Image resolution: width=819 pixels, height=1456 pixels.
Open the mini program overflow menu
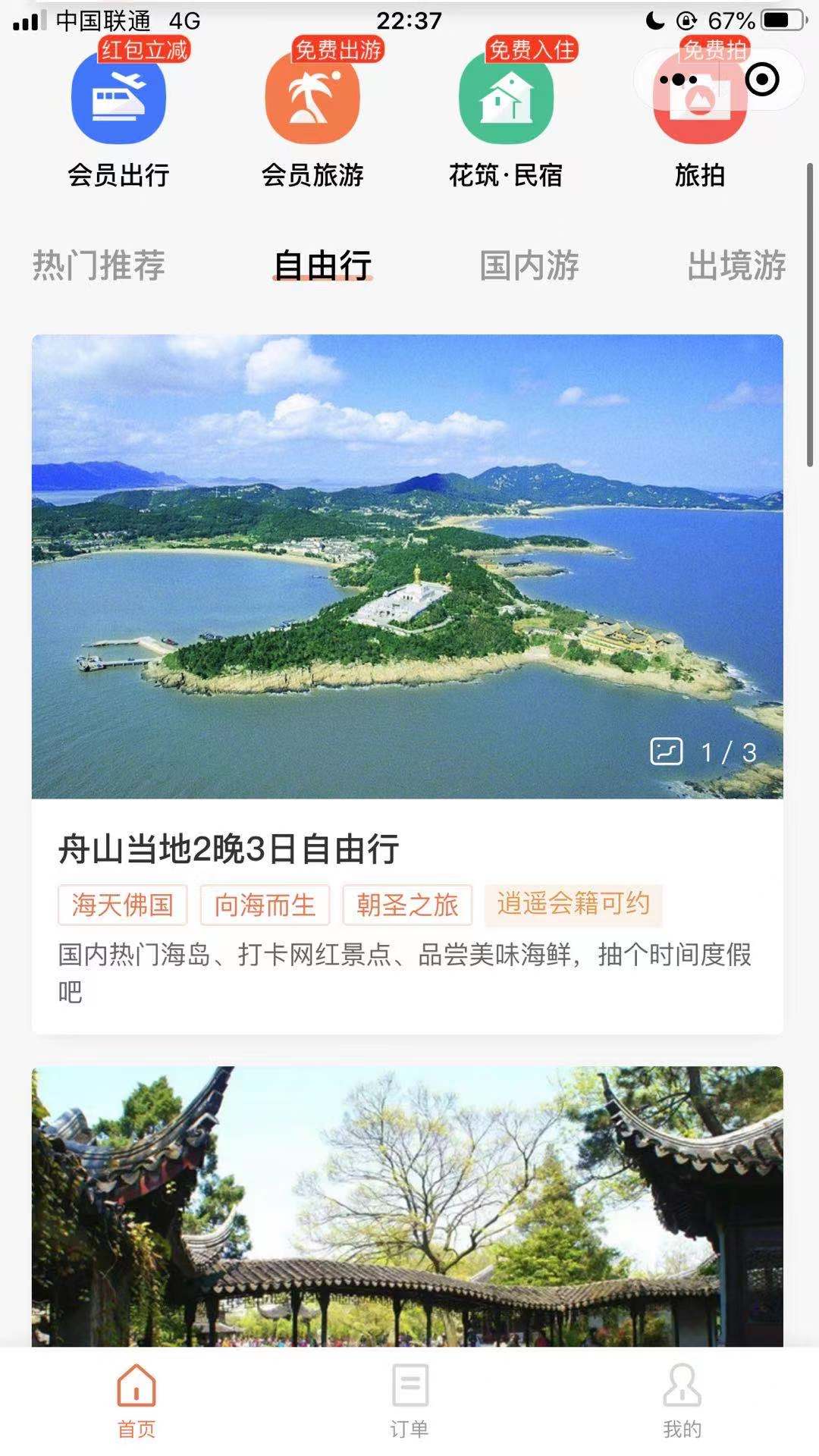pyautogui.click(x=677, y=80)
